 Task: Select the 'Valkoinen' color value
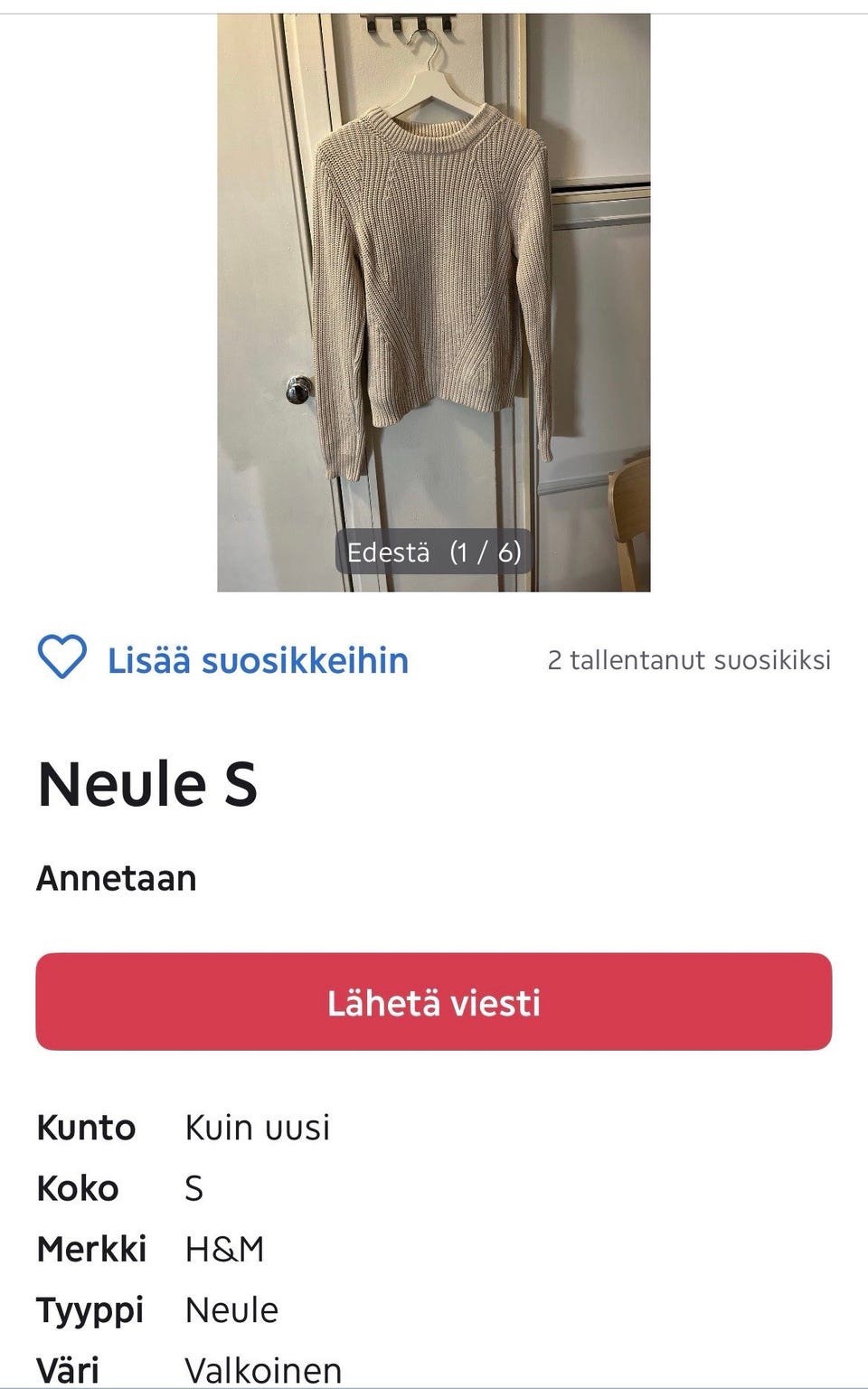click(259, 1368)
